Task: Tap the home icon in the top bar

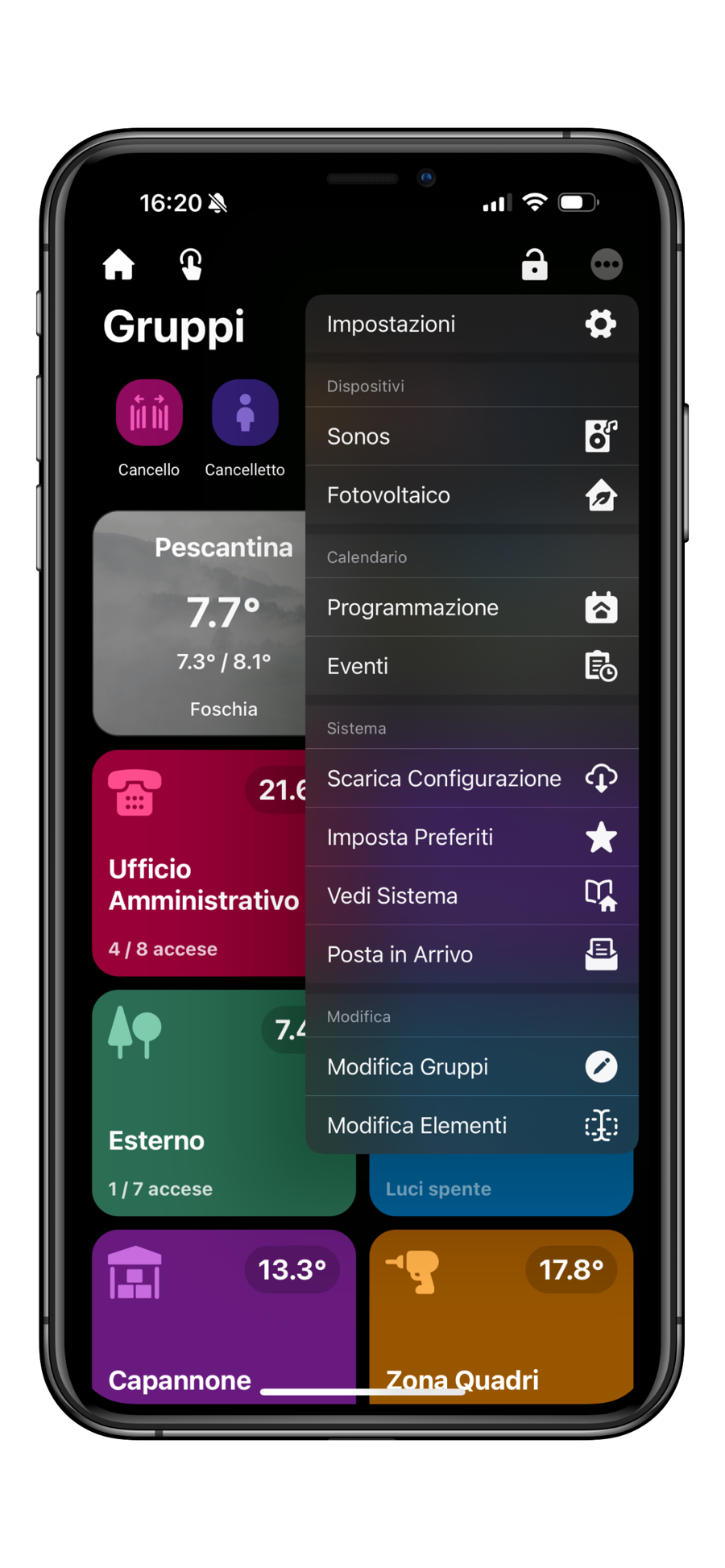Action: (118, 264)
